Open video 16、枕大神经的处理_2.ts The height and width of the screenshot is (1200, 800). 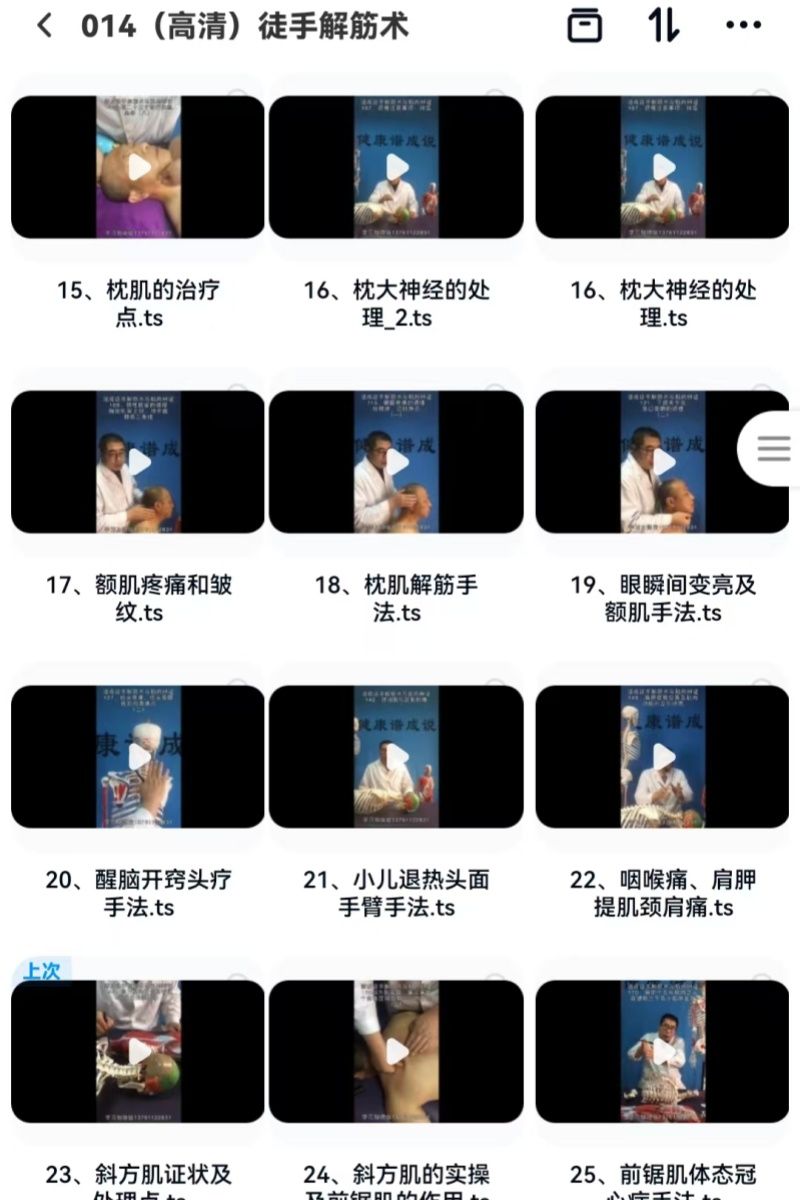[x=396, y=167]
